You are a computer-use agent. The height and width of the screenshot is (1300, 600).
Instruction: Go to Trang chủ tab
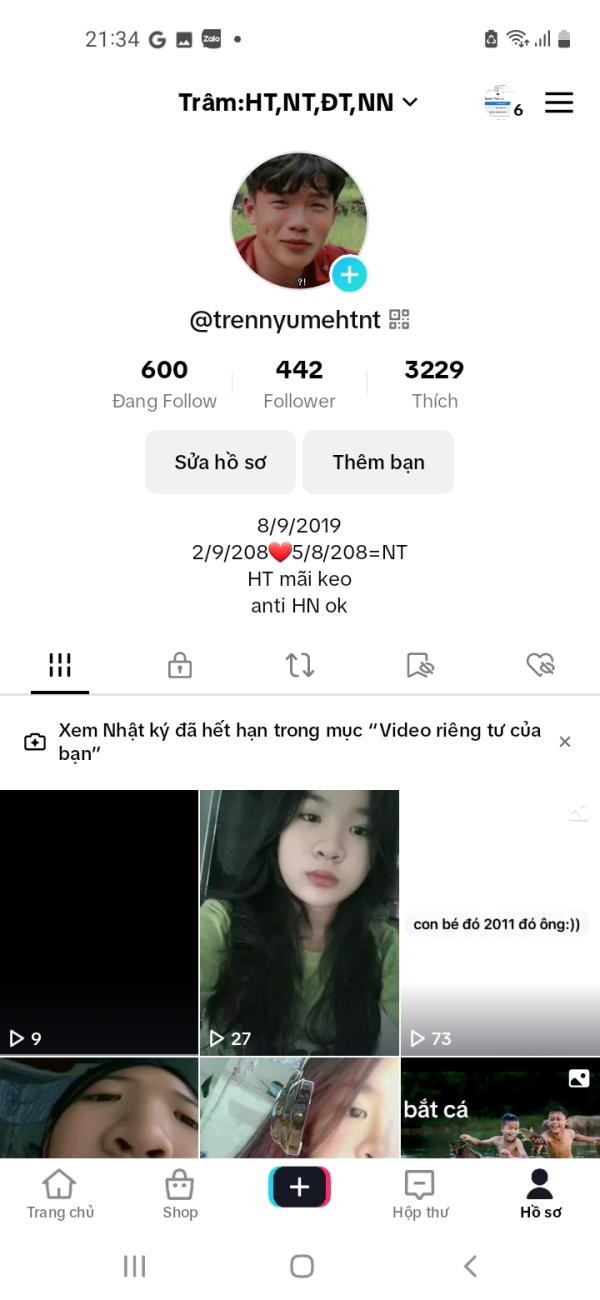pyautogui.click(x=60, y=1195)
